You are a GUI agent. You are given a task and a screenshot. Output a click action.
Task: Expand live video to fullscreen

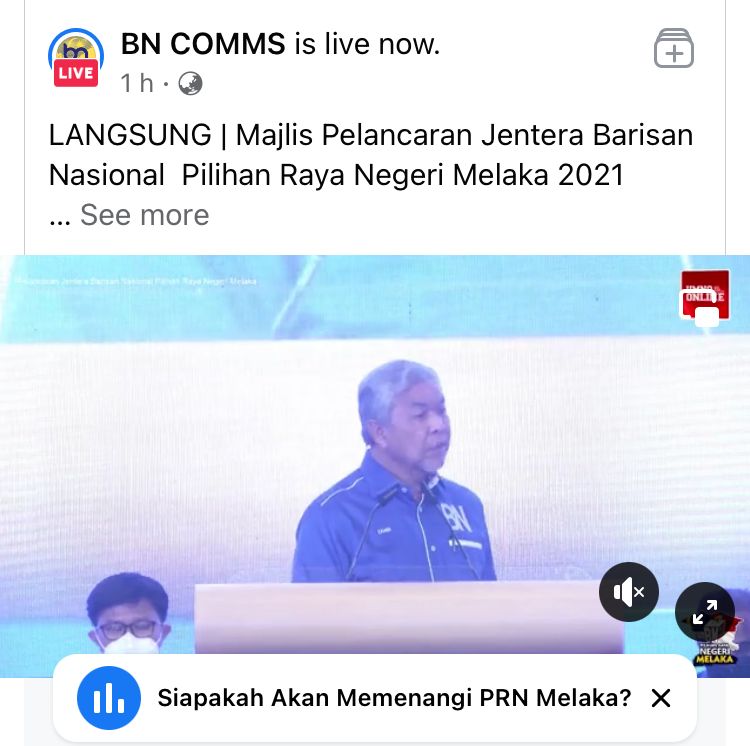click(x=704, y=612)
